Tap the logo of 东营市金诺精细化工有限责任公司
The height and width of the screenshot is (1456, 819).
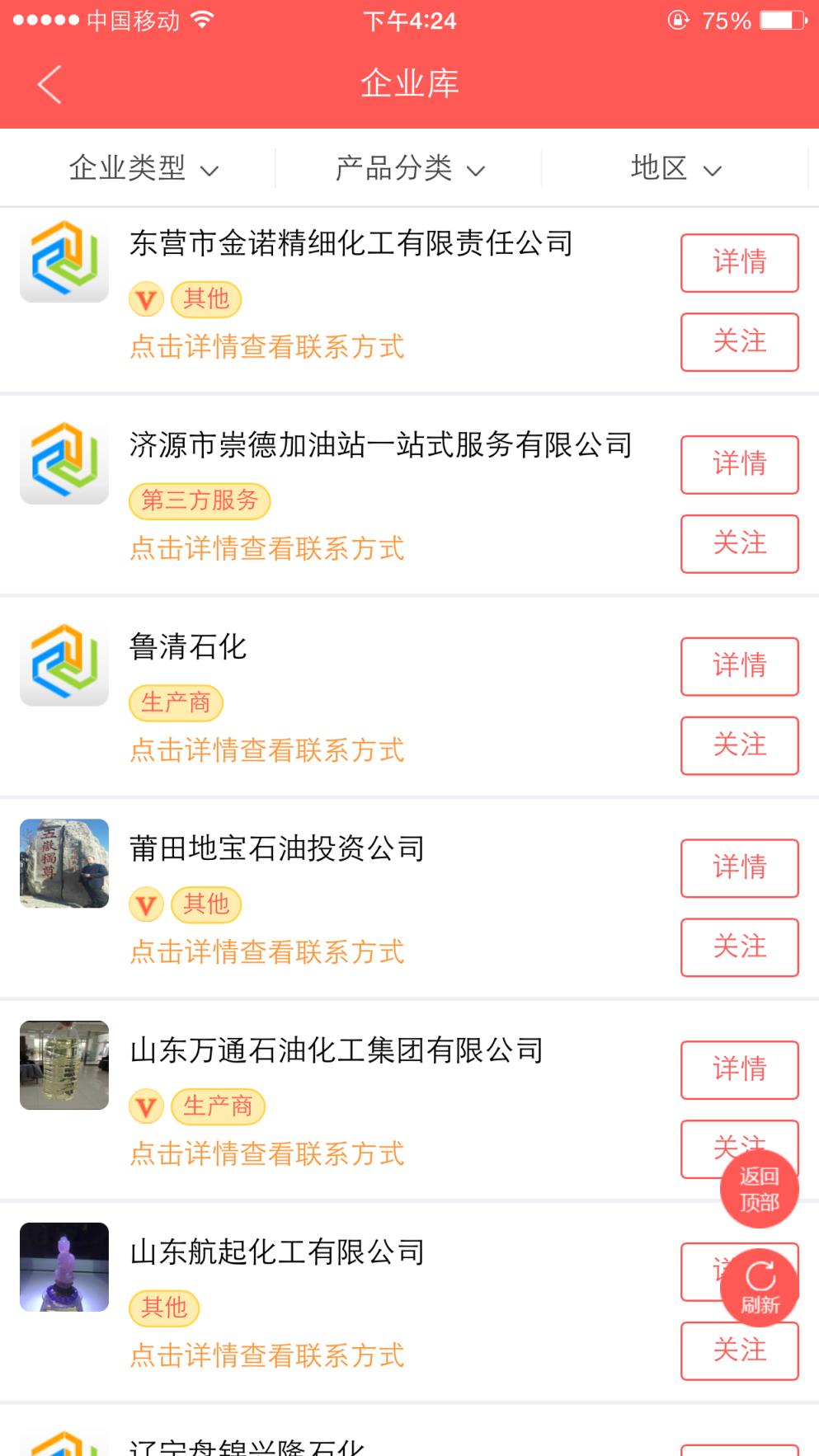[x=64, y=261]
